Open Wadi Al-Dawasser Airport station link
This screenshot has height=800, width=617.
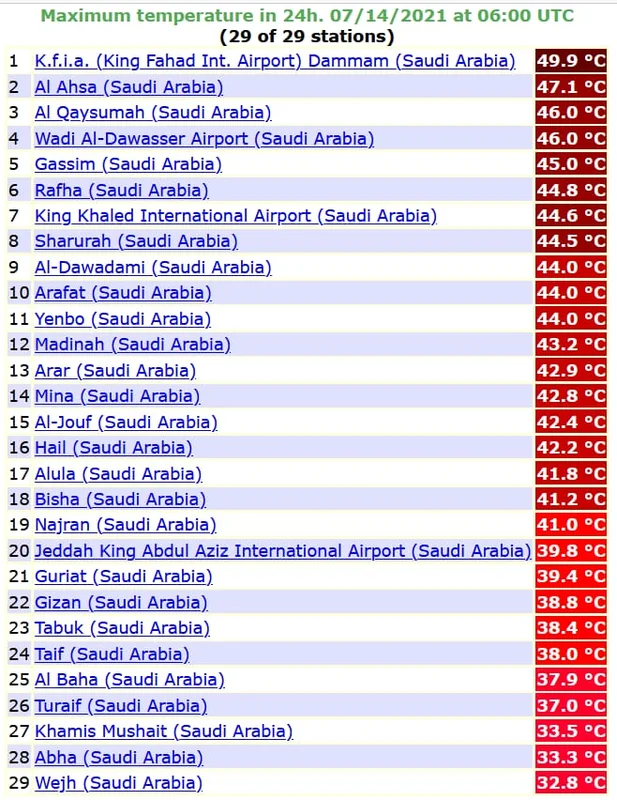pyautogui.click(x=204, y=139)
